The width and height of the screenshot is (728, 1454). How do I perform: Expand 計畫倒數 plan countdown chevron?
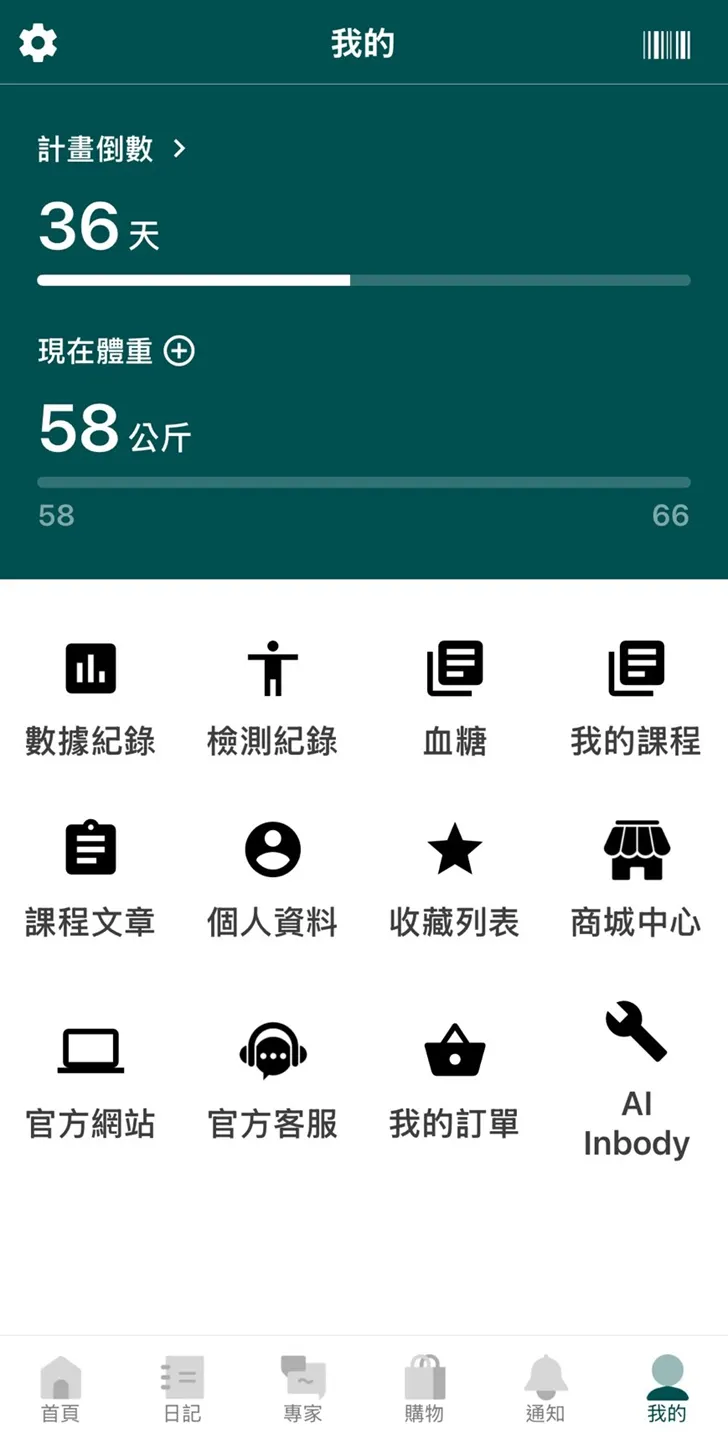point(180,149)
